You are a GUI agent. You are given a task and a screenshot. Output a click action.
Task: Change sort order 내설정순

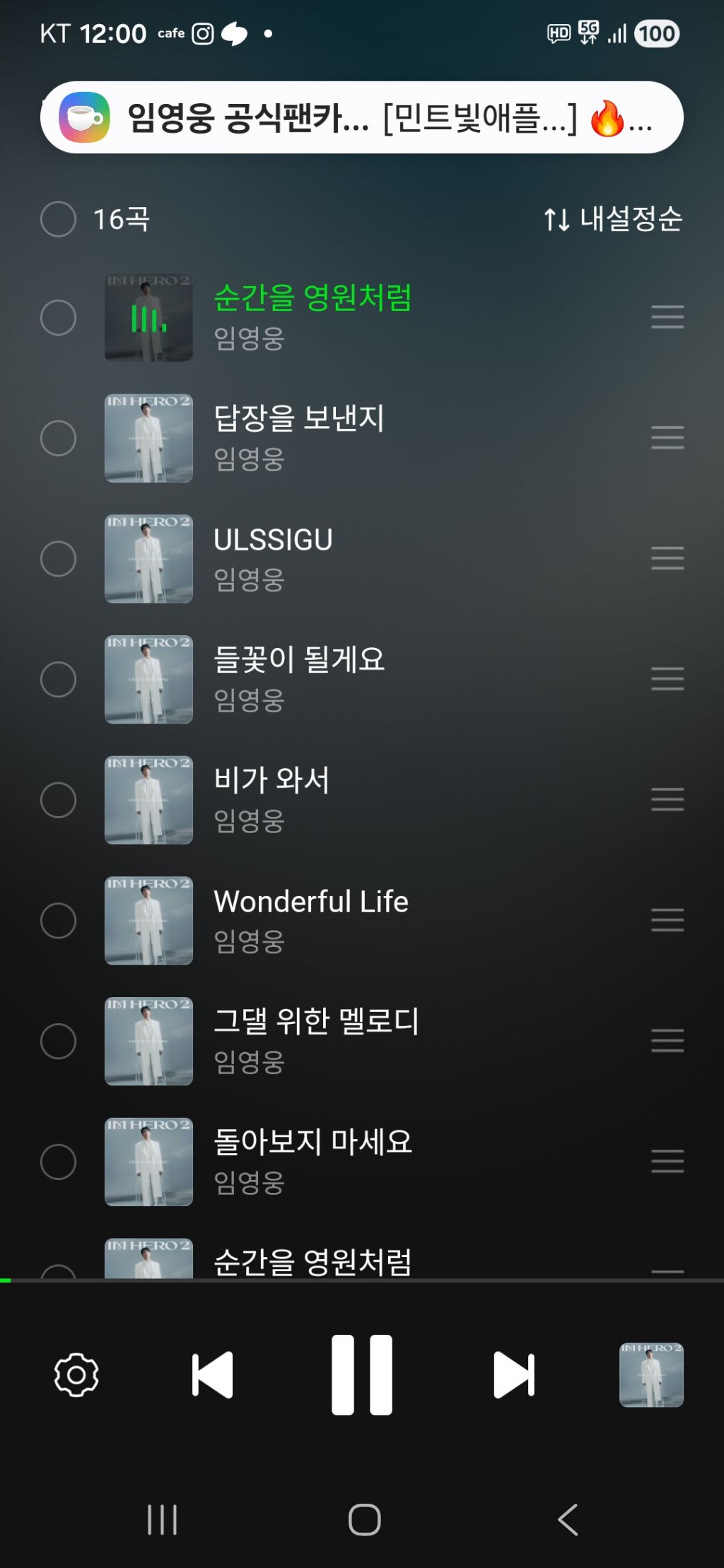tap(612, 219)
